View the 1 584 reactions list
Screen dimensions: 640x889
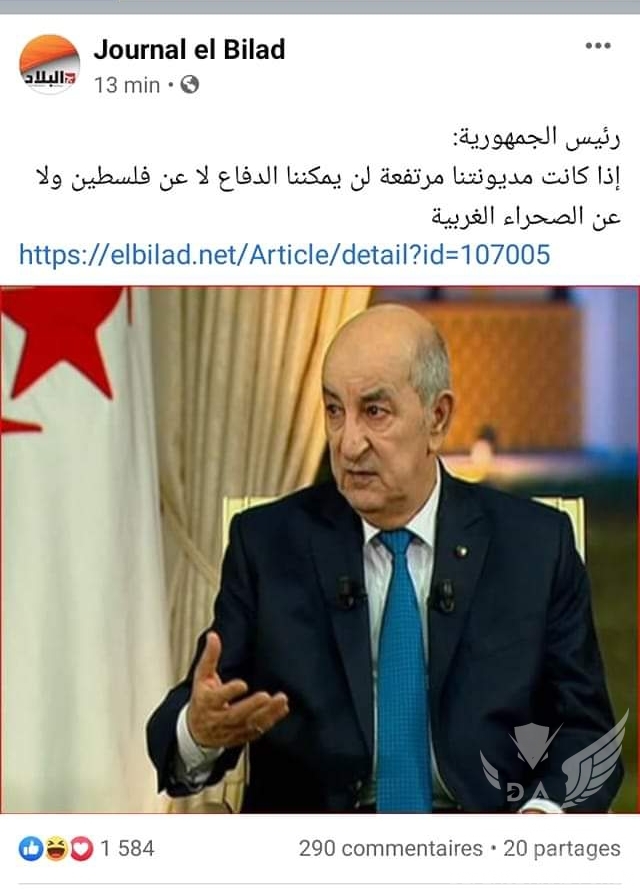[87, 848]
